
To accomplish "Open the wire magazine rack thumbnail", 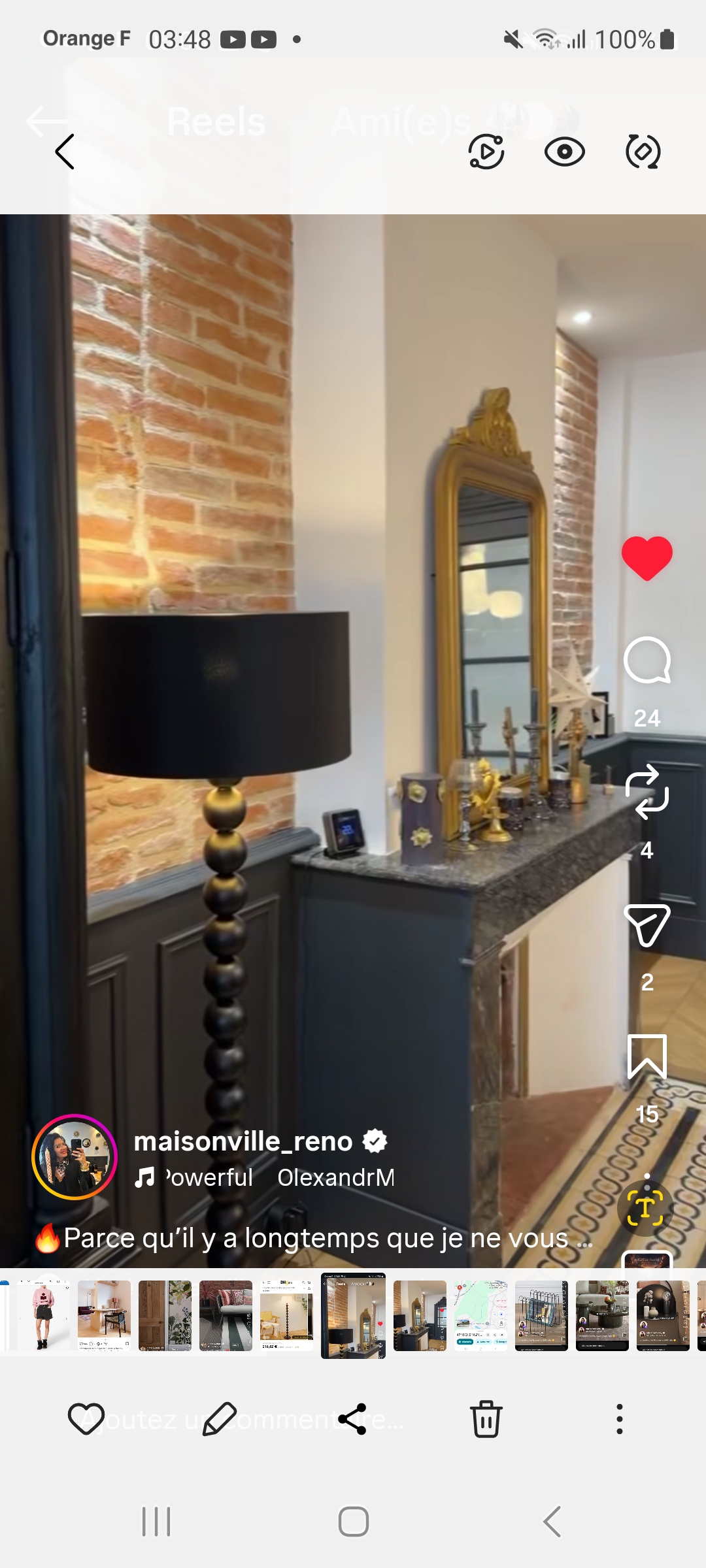I will point(541,1315).
